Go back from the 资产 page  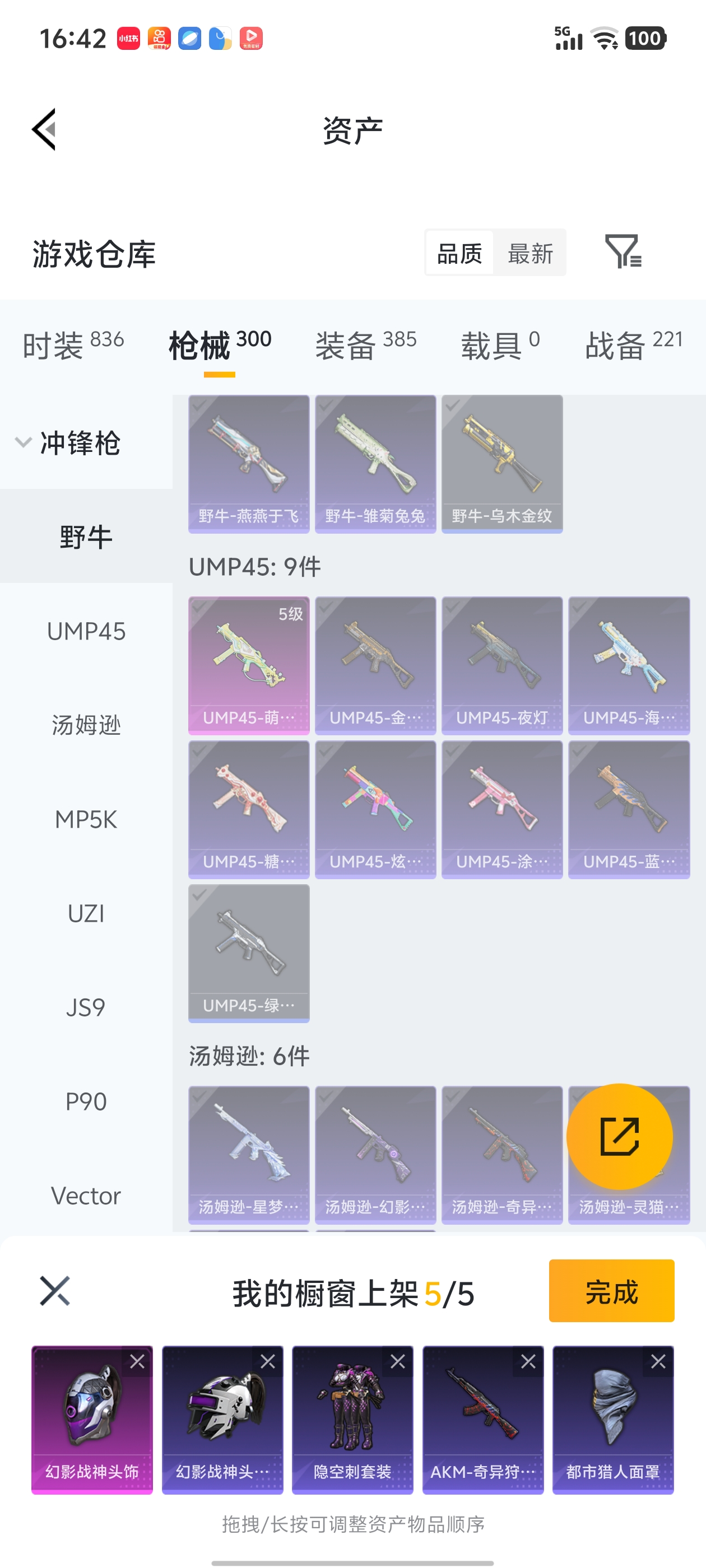(x=44, y=129)
